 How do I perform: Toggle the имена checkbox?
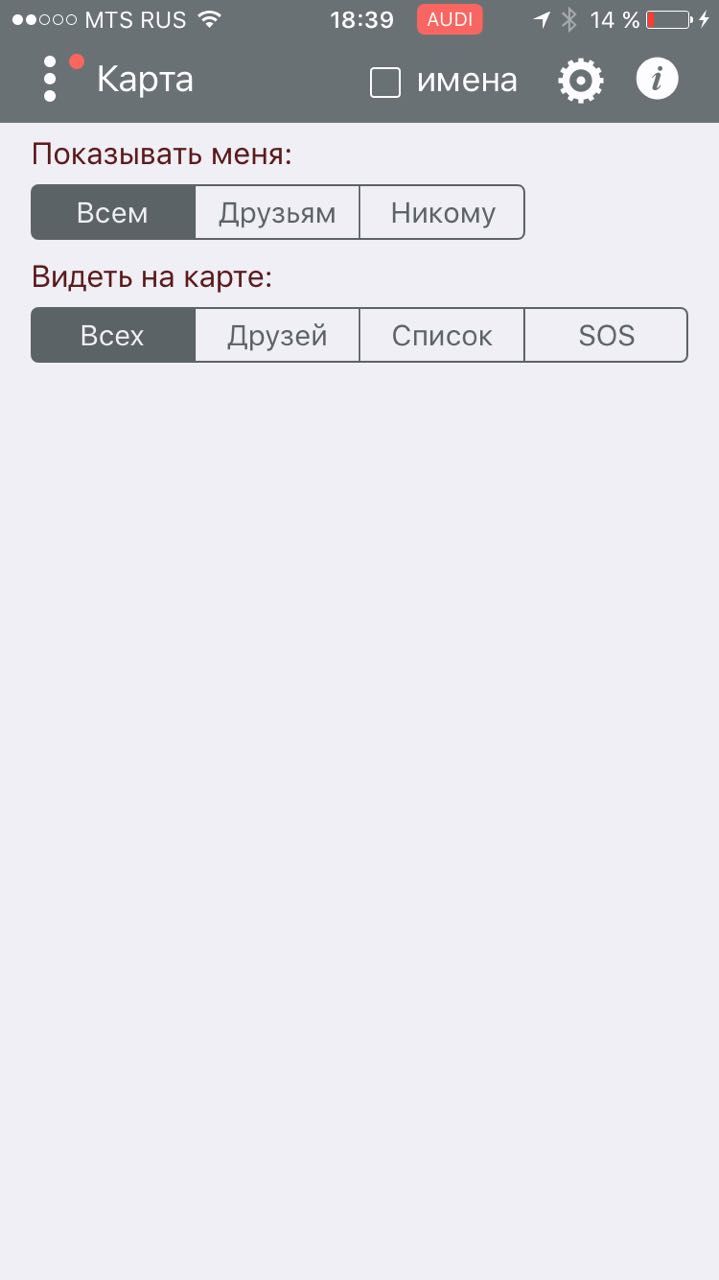point(386,81)
